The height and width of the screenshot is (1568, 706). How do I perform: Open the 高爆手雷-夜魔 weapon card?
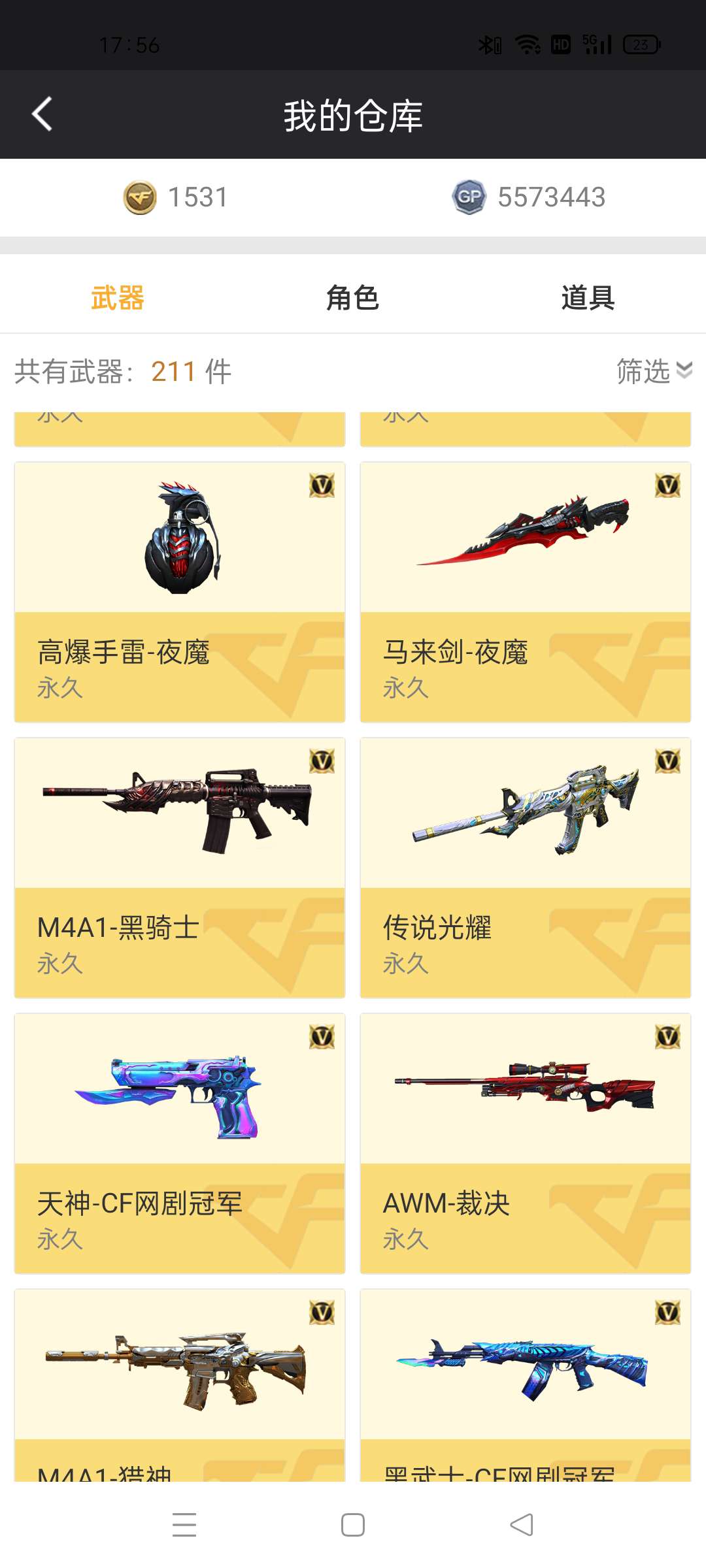(180, 592)
